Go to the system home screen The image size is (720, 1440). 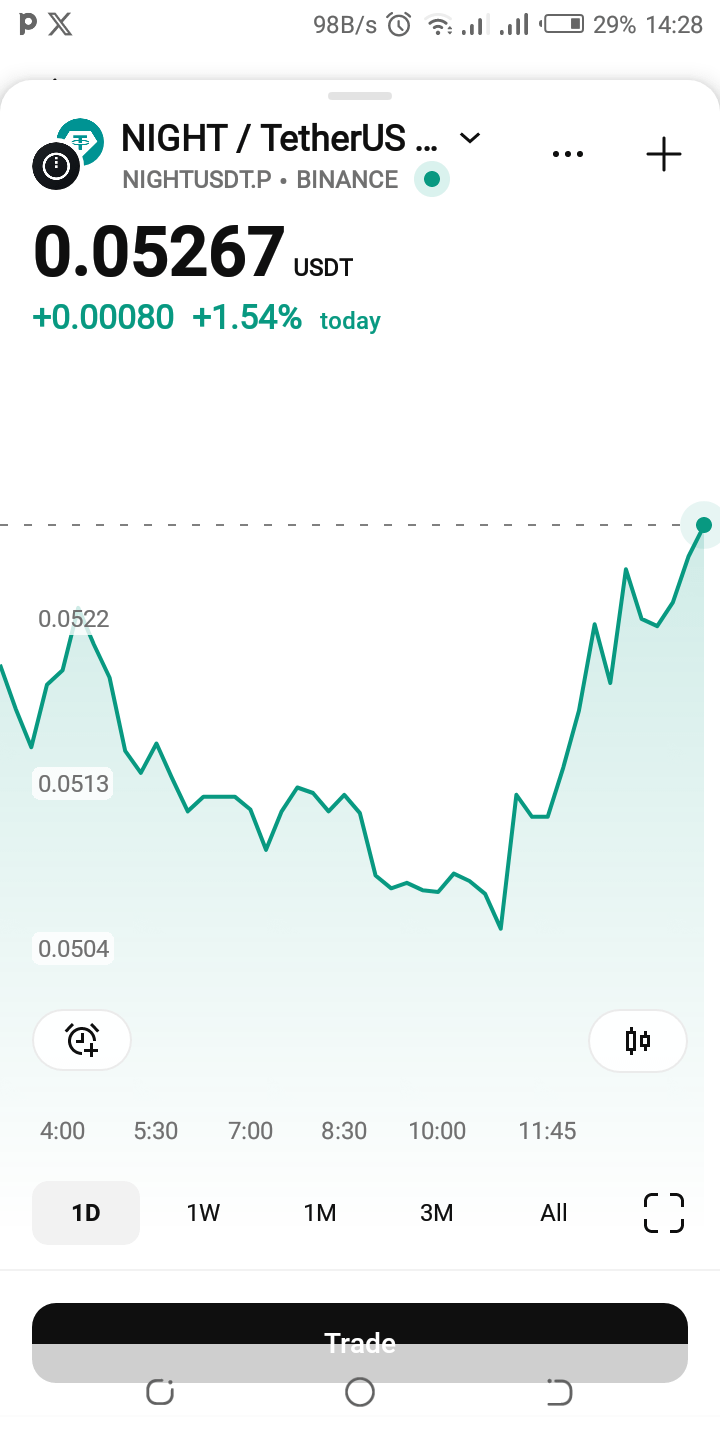(x=360, y=1392)
